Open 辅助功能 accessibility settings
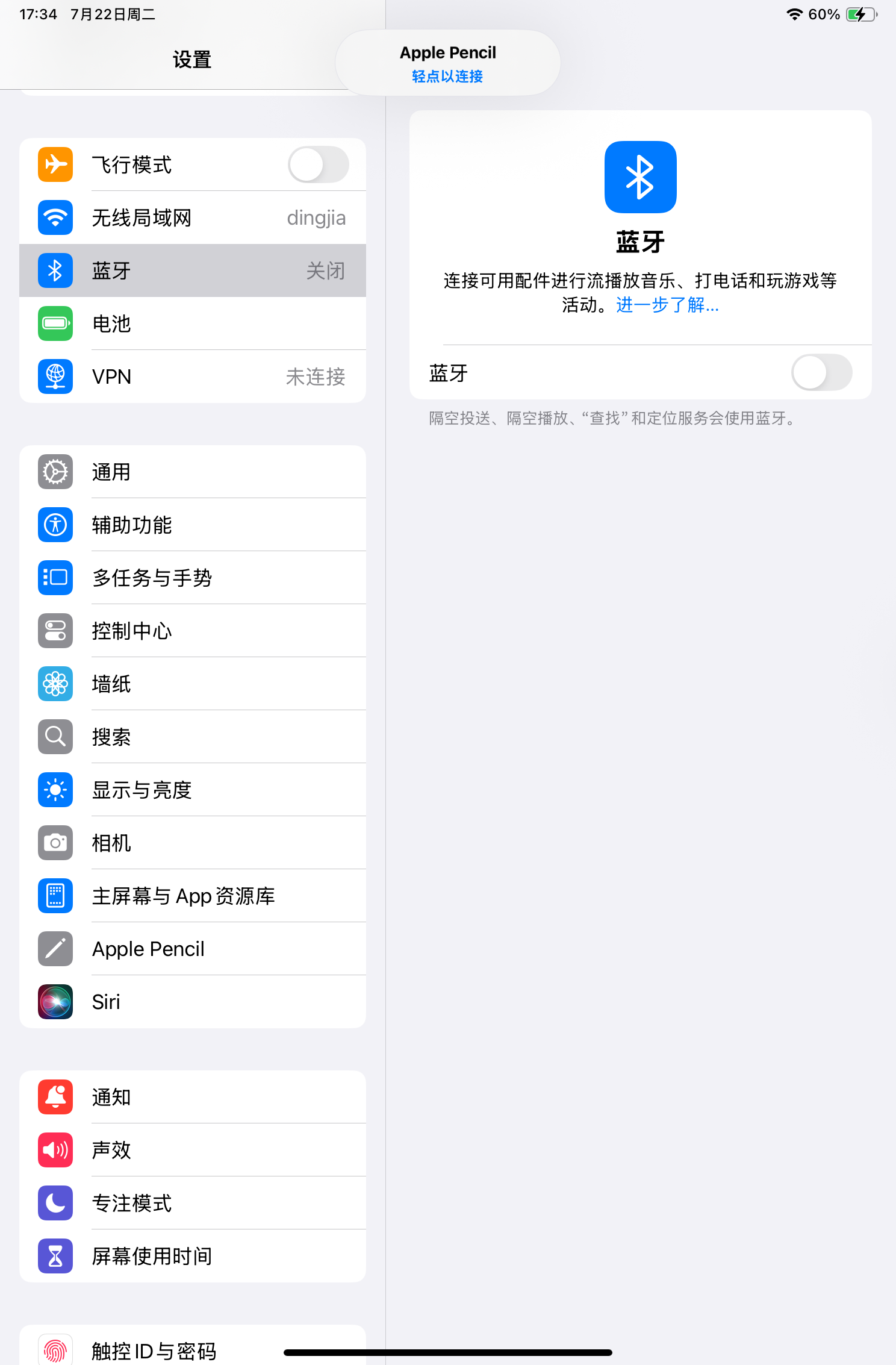Screen dimensions: 896x1365 pos(193,525)
